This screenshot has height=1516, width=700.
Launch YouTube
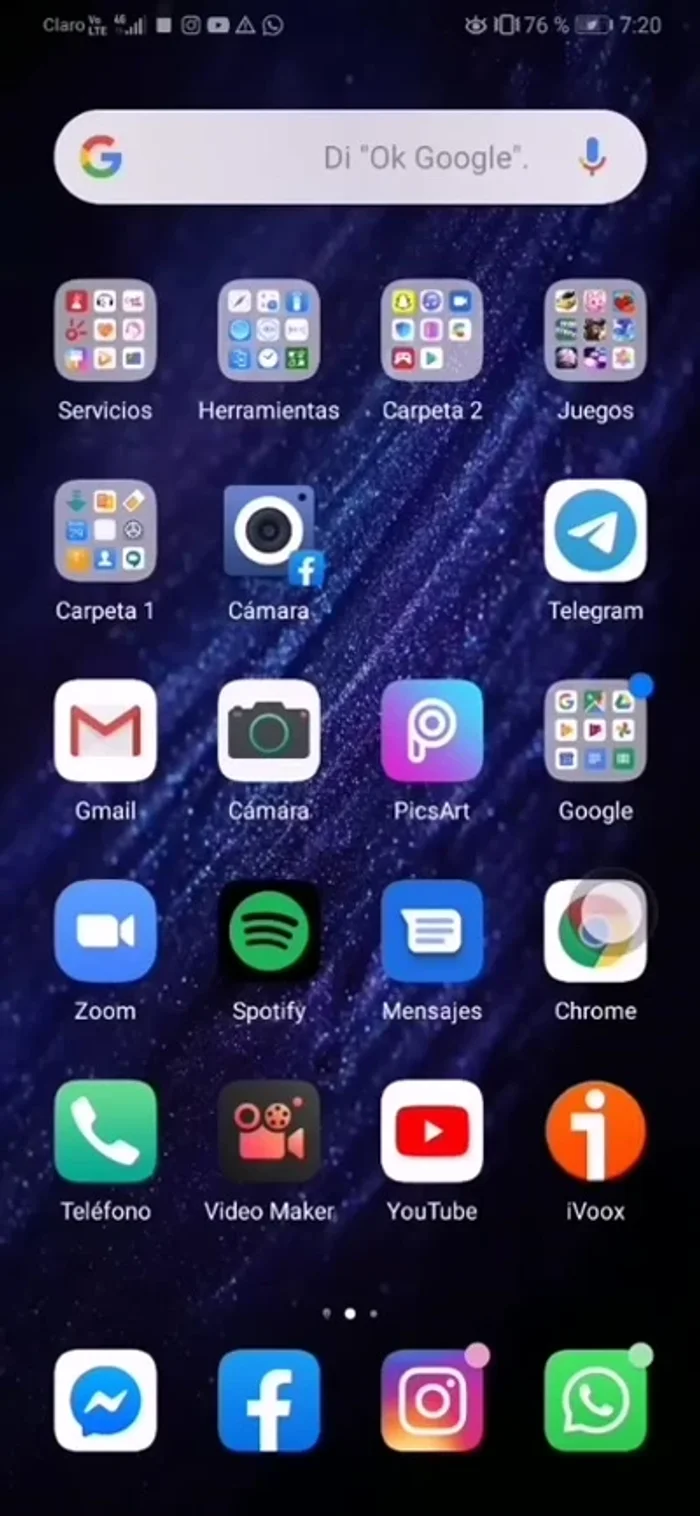(x=432, y=1131)
